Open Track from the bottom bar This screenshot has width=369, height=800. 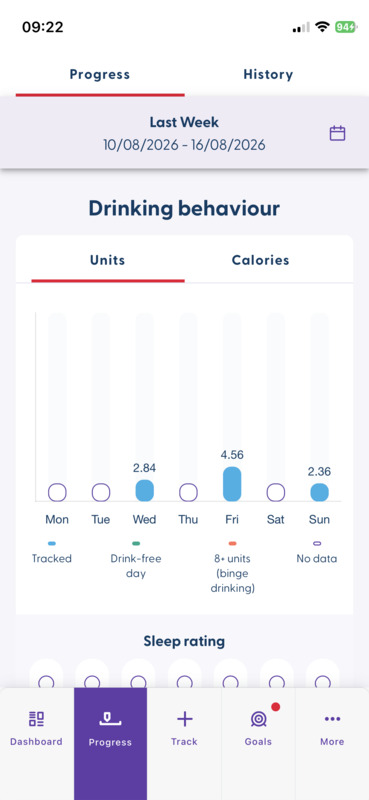click(x=184, y=728)
